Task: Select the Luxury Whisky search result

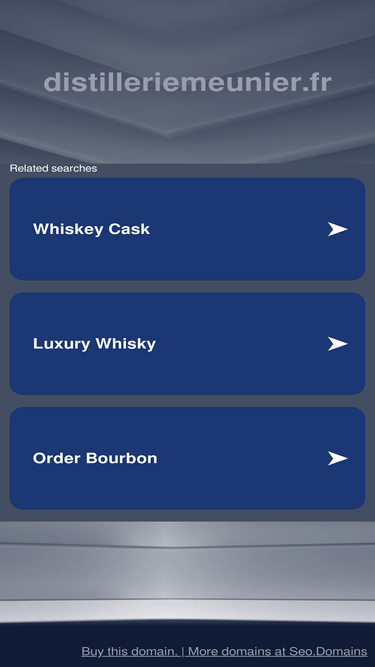Action: click(188, 344)
